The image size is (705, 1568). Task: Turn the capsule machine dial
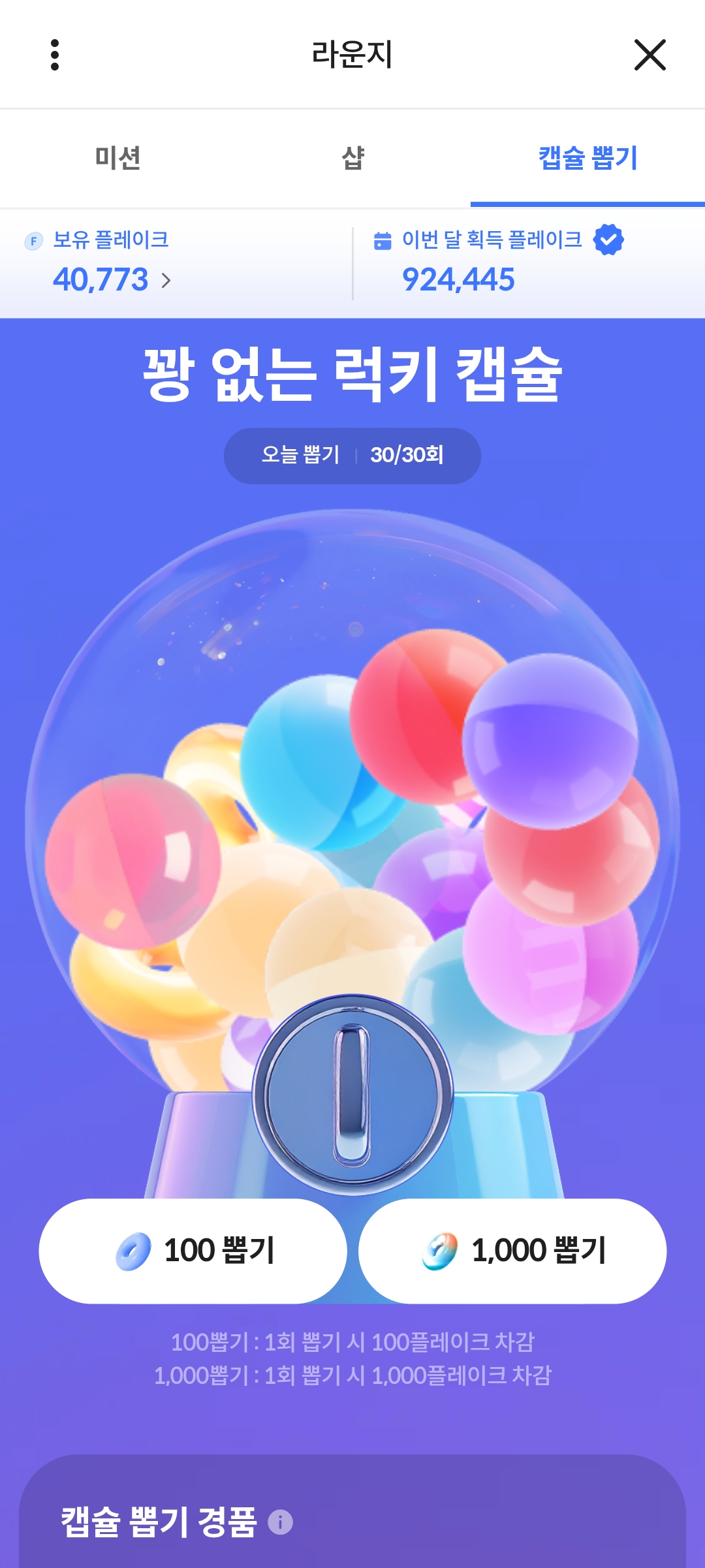352,1095
